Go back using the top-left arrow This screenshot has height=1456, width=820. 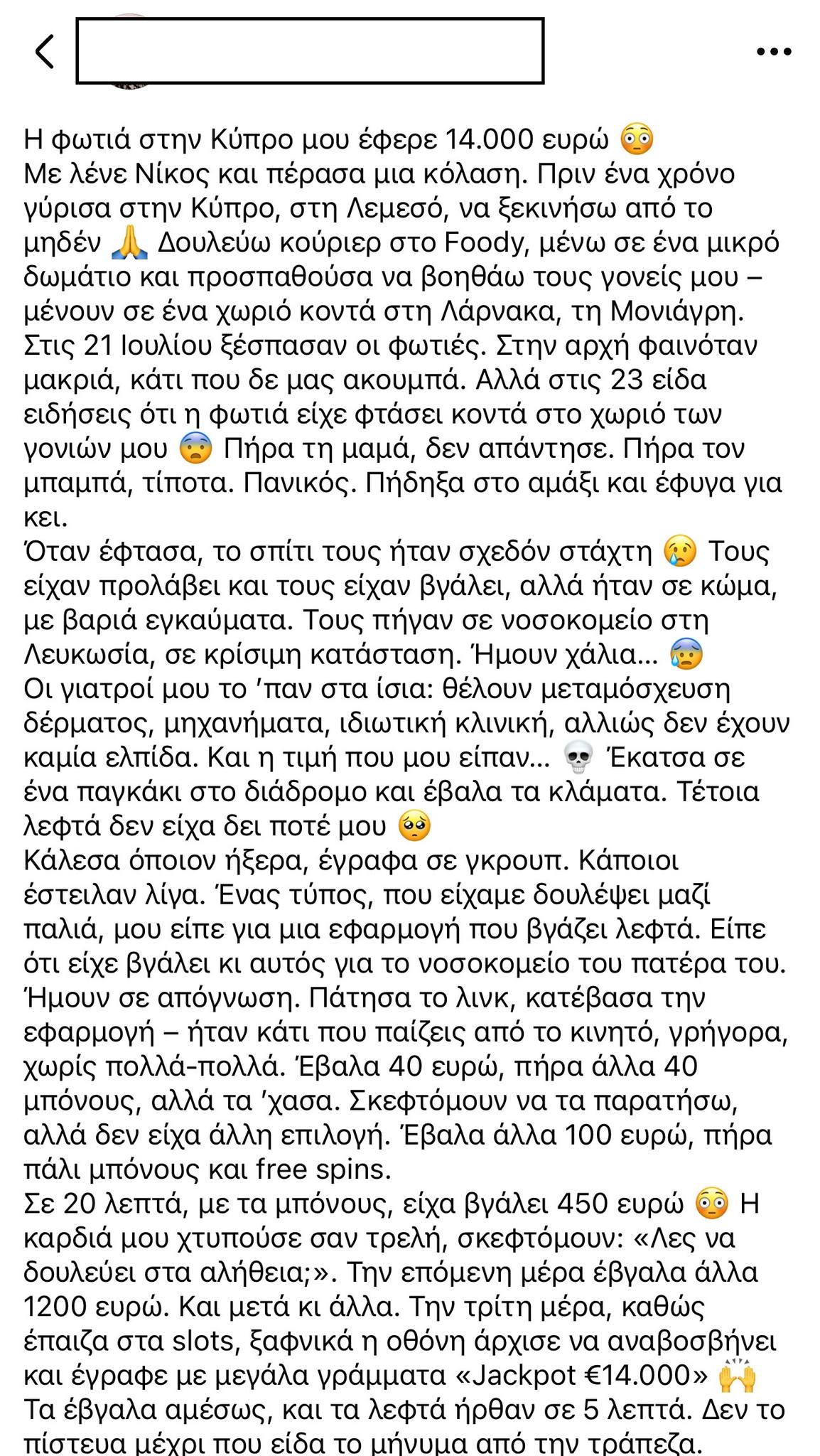pyautogui.click(x=44, y=51)
